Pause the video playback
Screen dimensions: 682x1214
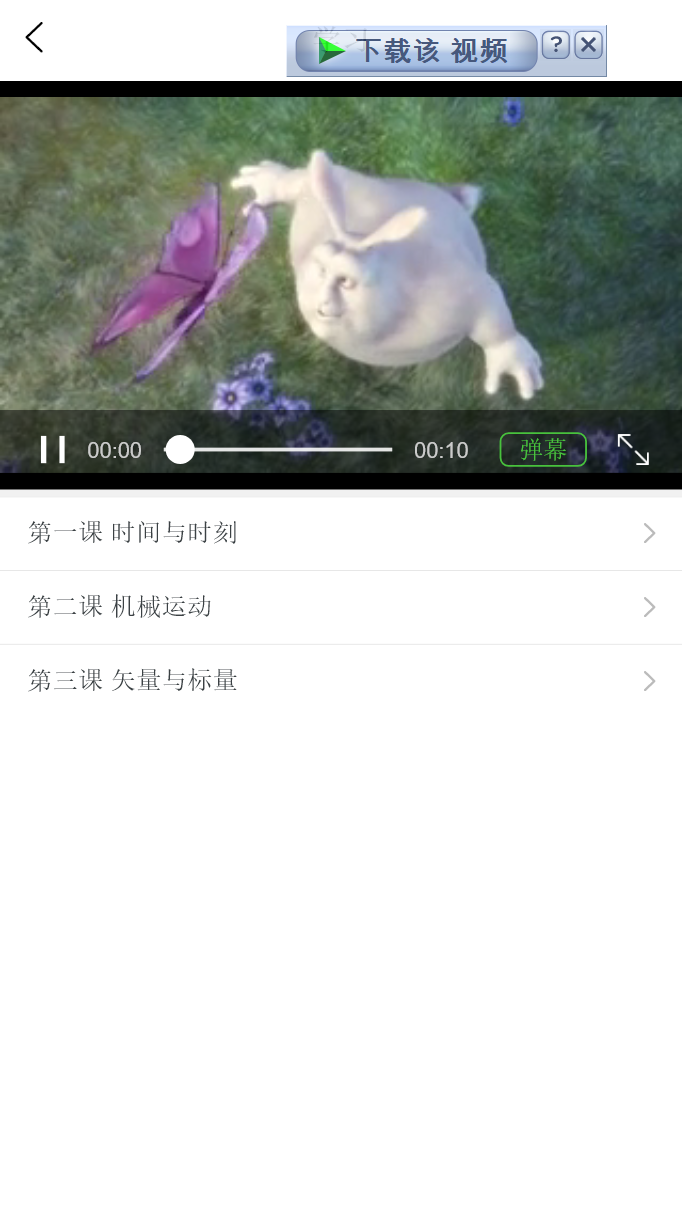pyautogui.click(x=53, y=450)
